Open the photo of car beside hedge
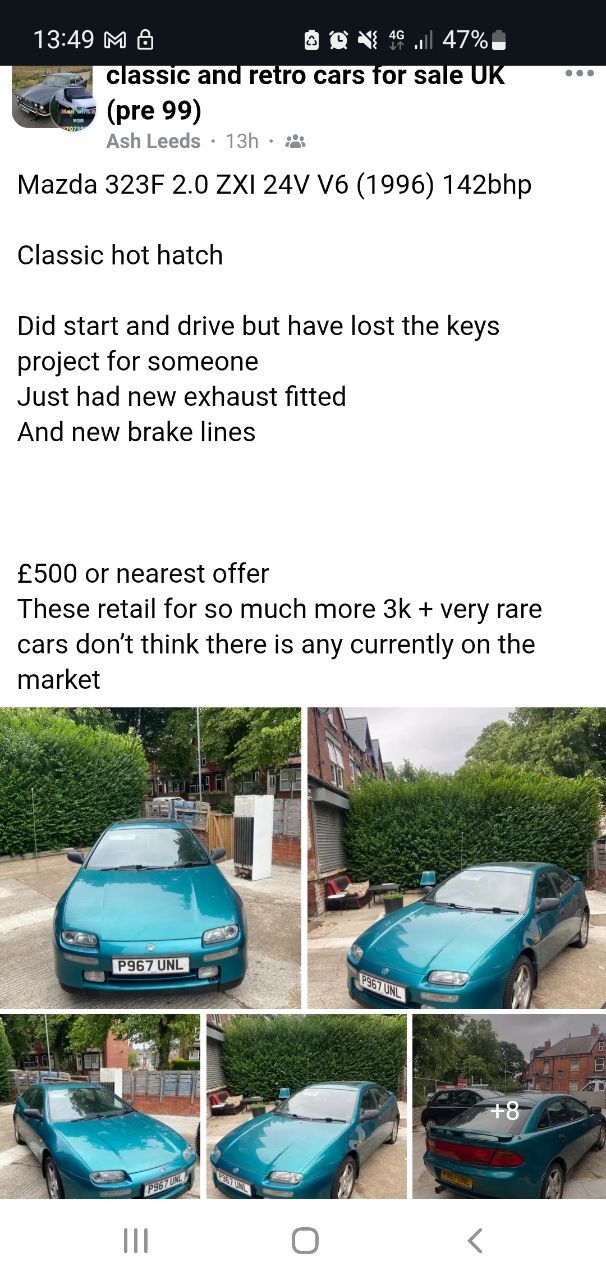 tap(456, 858)
